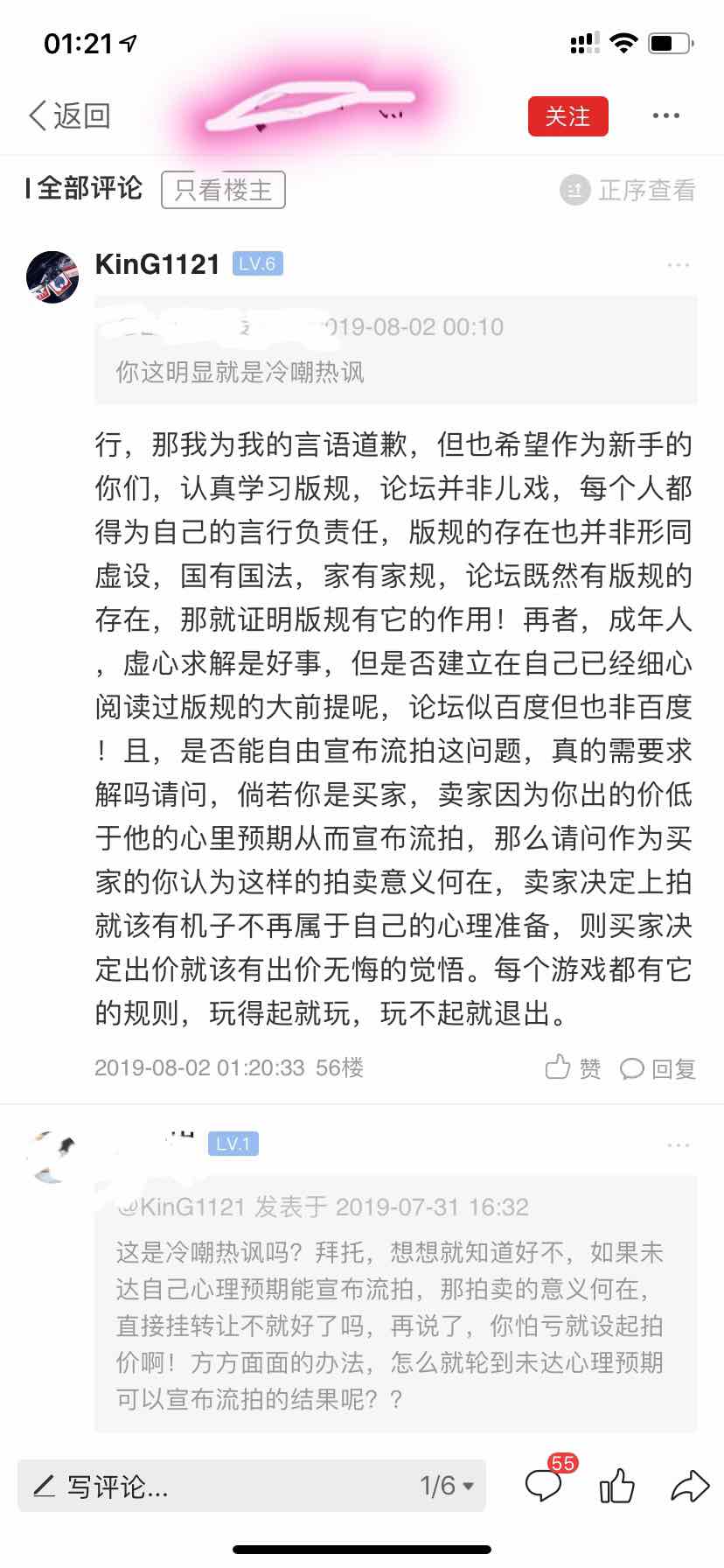Open the 1/6 page selector
Screen dimensions: 724x1568
tap(446, 1486)
